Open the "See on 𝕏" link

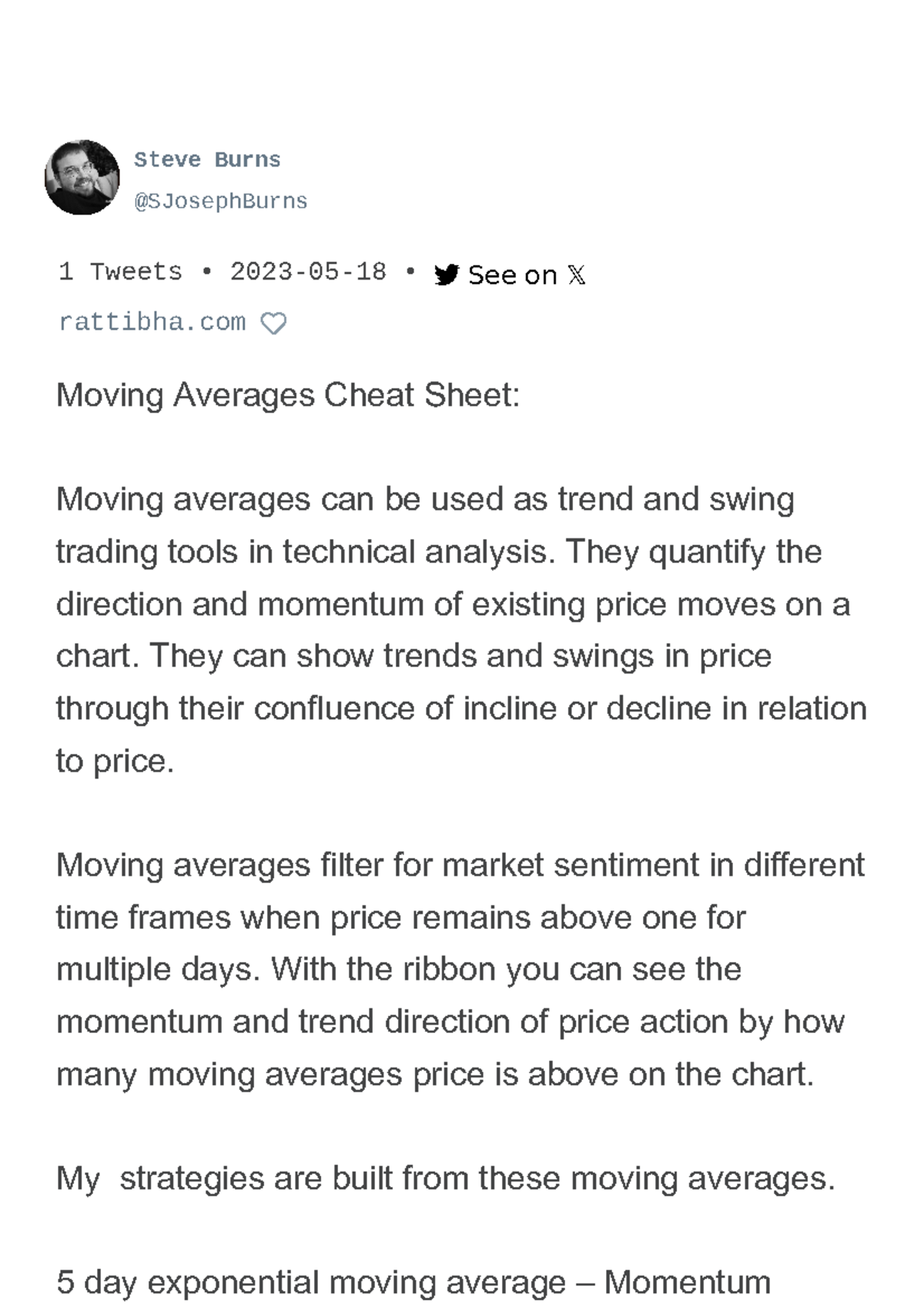(512, 274)
